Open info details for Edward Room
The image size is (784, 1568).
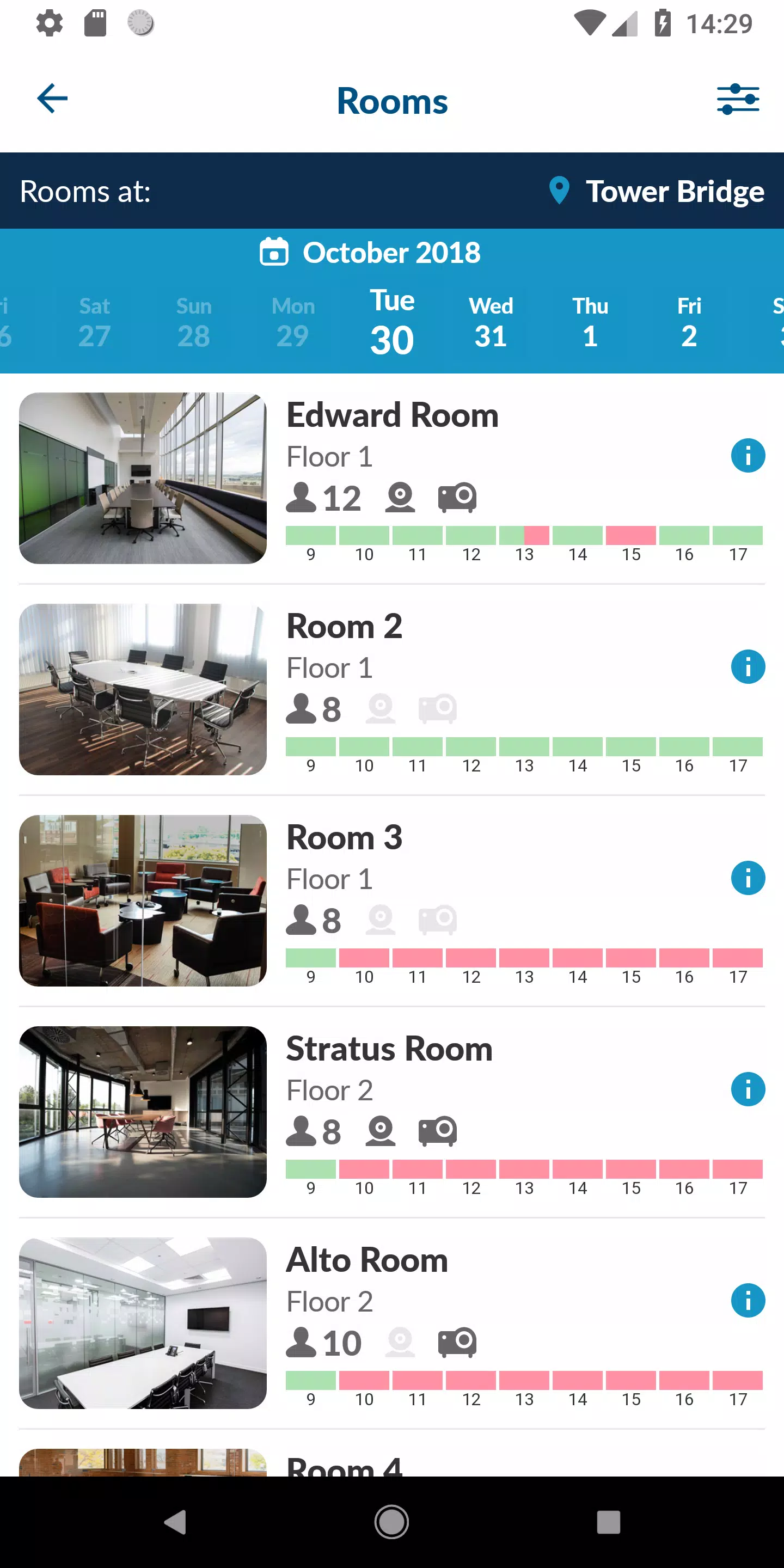coord(748,455)
